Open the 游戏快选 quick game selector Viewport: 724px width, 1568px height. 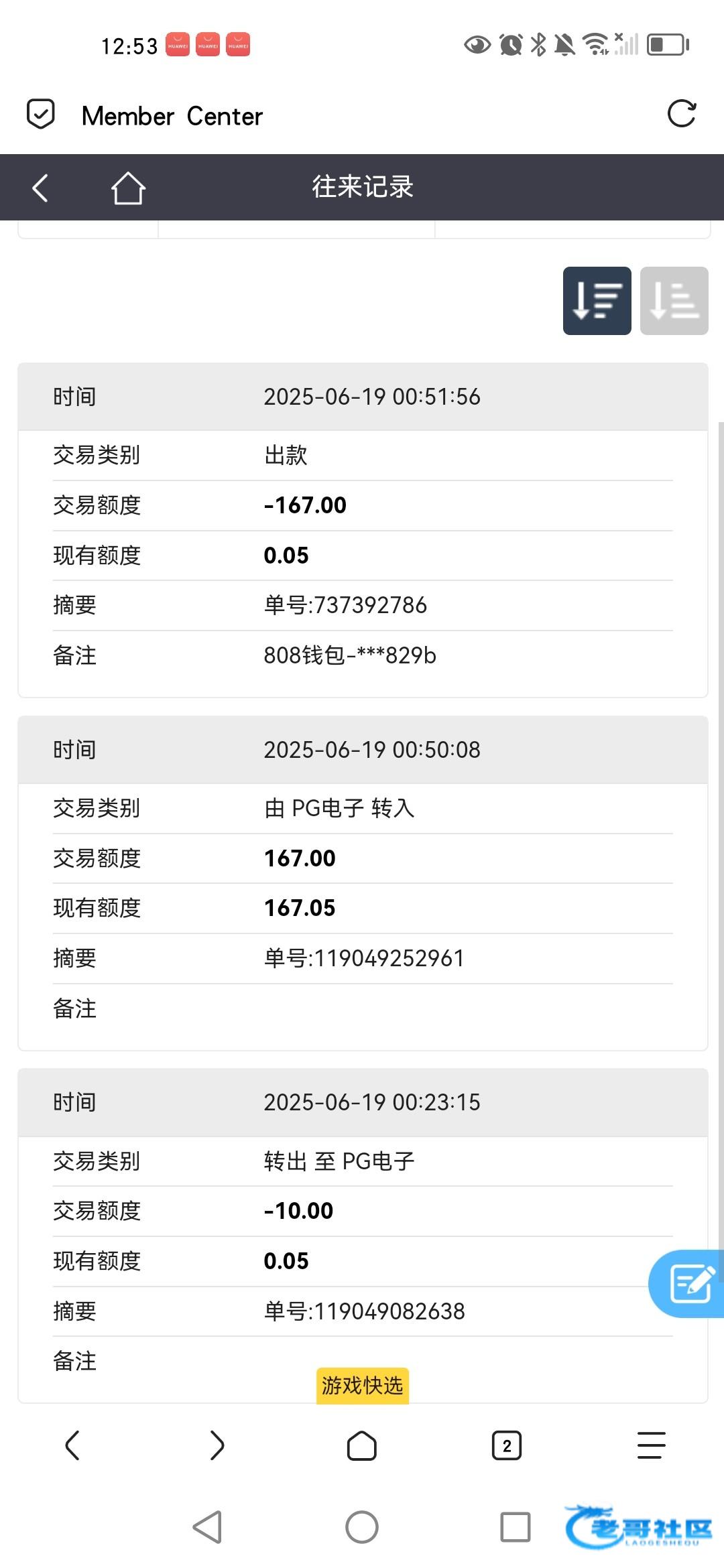362,1385
